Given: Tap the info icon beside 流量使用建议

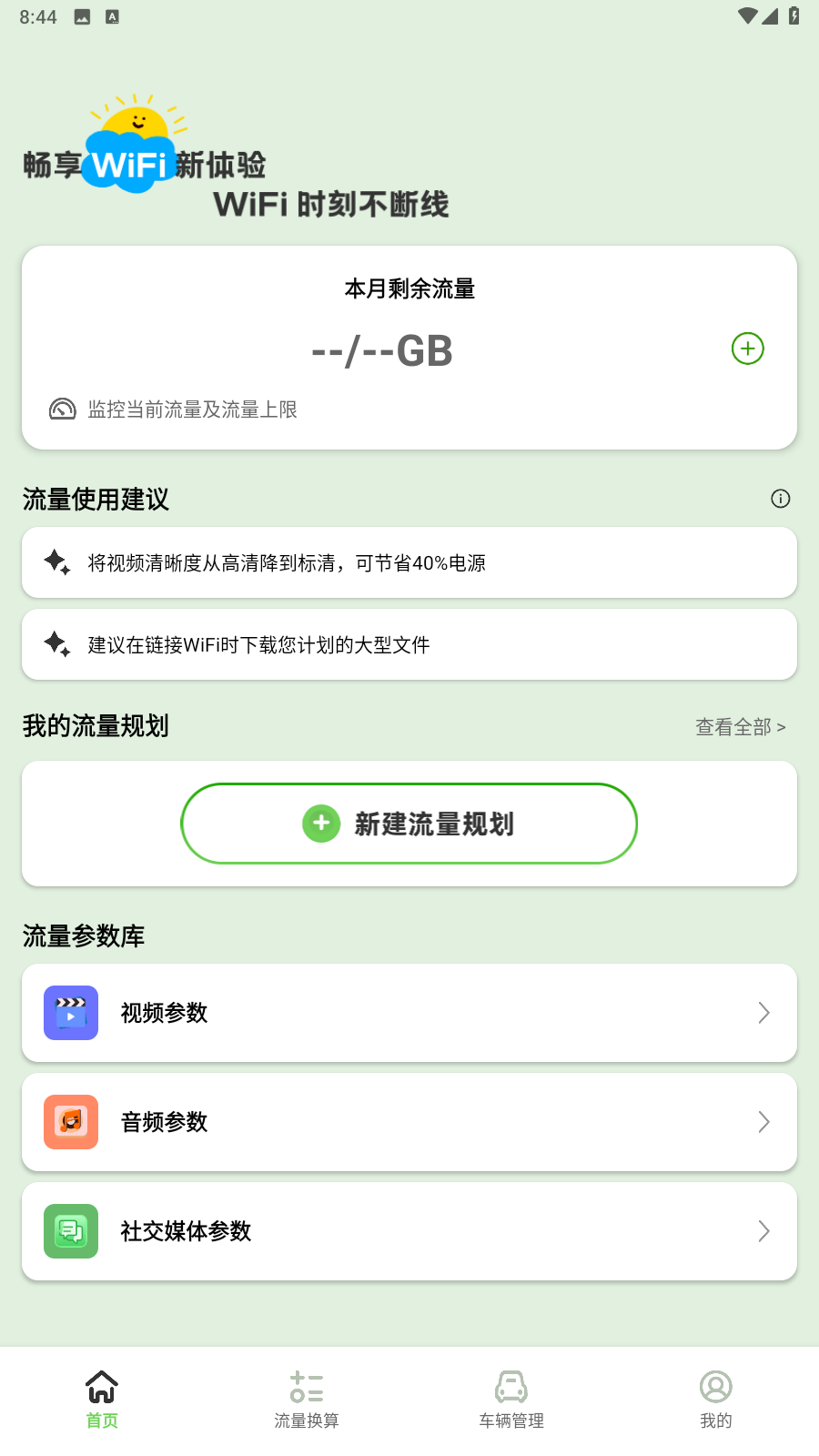Looking at the screenshot, I should 779,499.
